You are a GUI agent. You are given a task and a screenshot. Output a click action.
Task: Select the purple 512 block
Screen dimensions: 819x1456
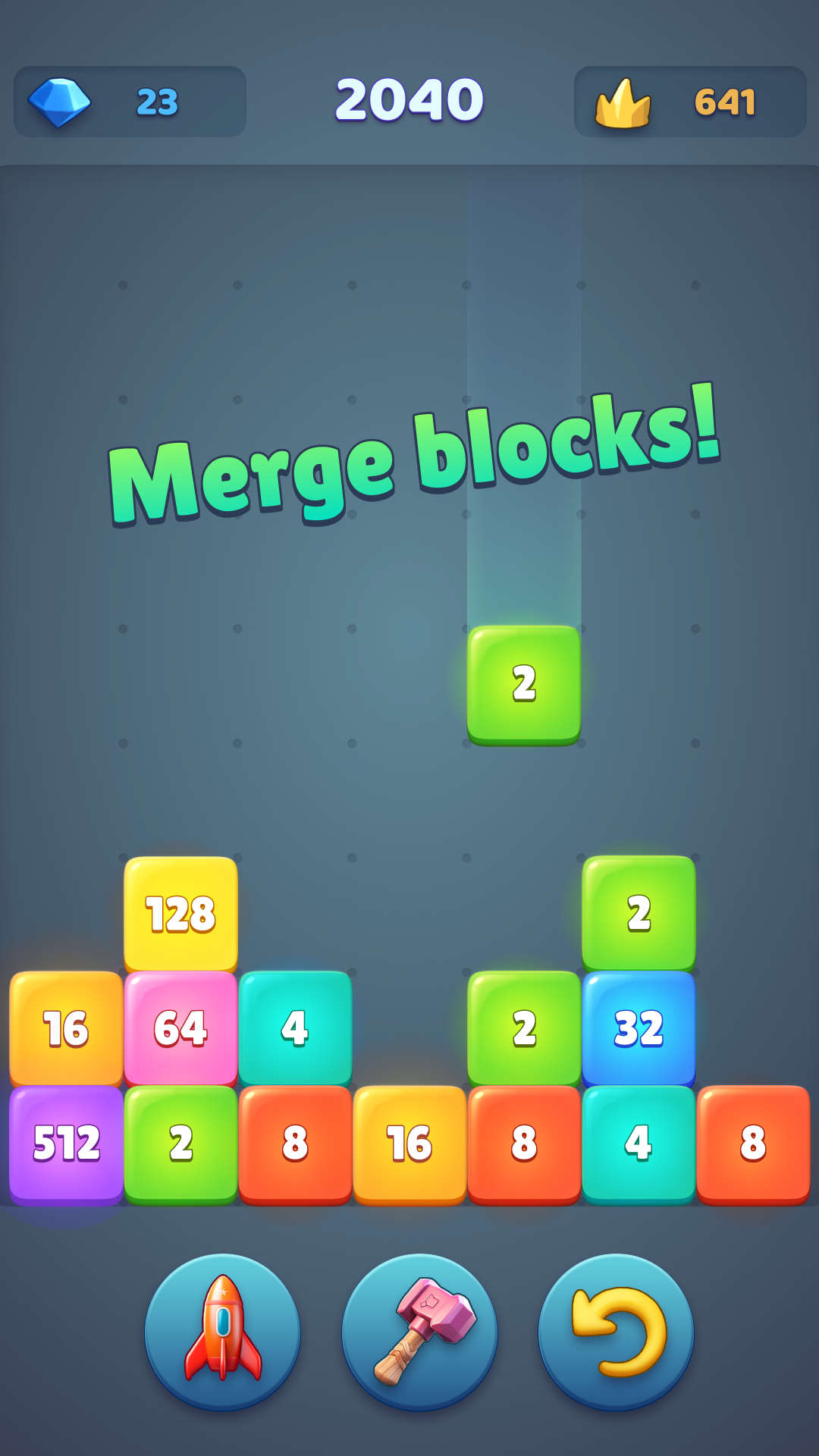(x=66, y=1144)
